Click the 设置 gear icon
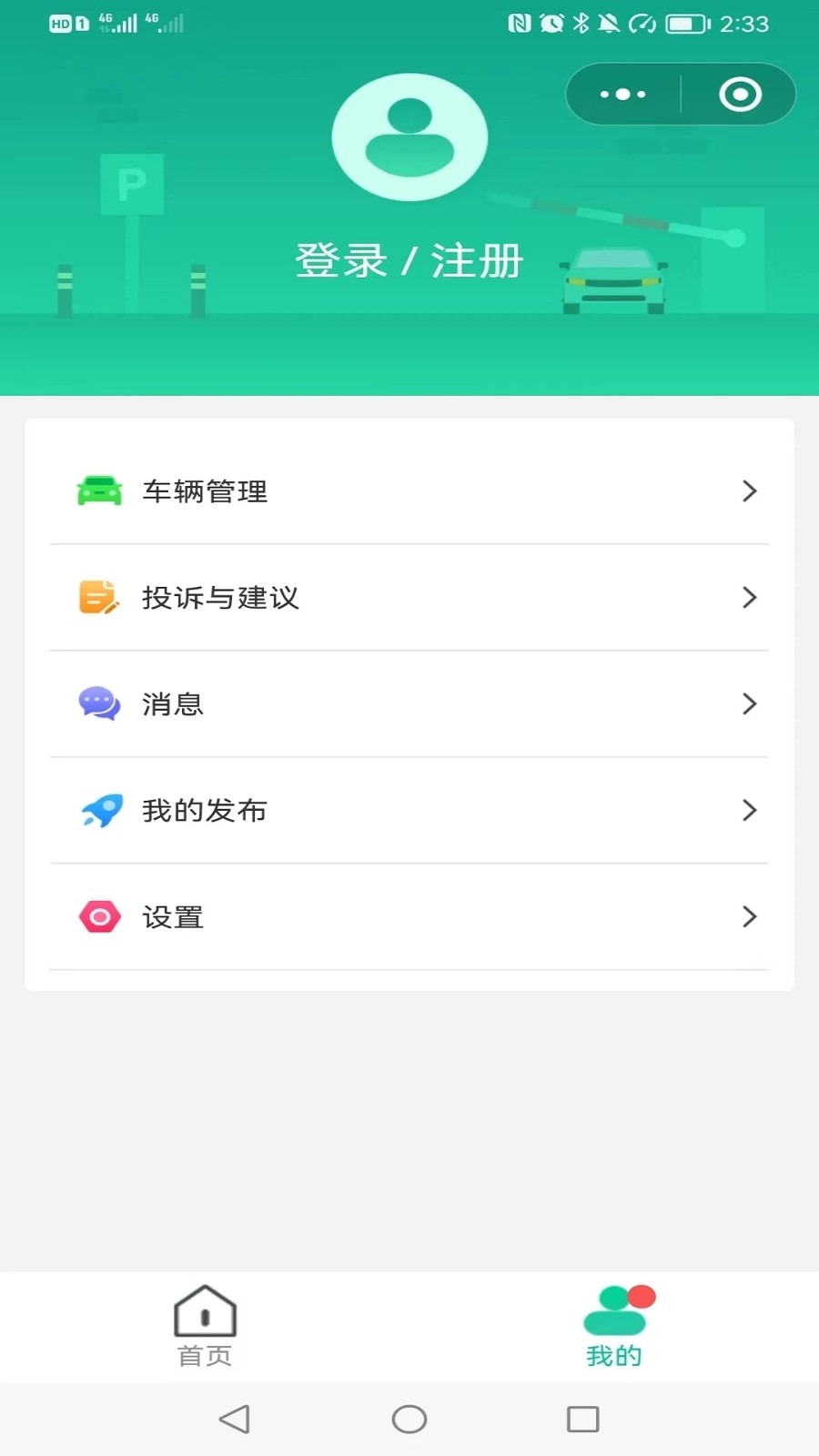The height and width of the screenshot is (1456, 819). tap(99, 916)
